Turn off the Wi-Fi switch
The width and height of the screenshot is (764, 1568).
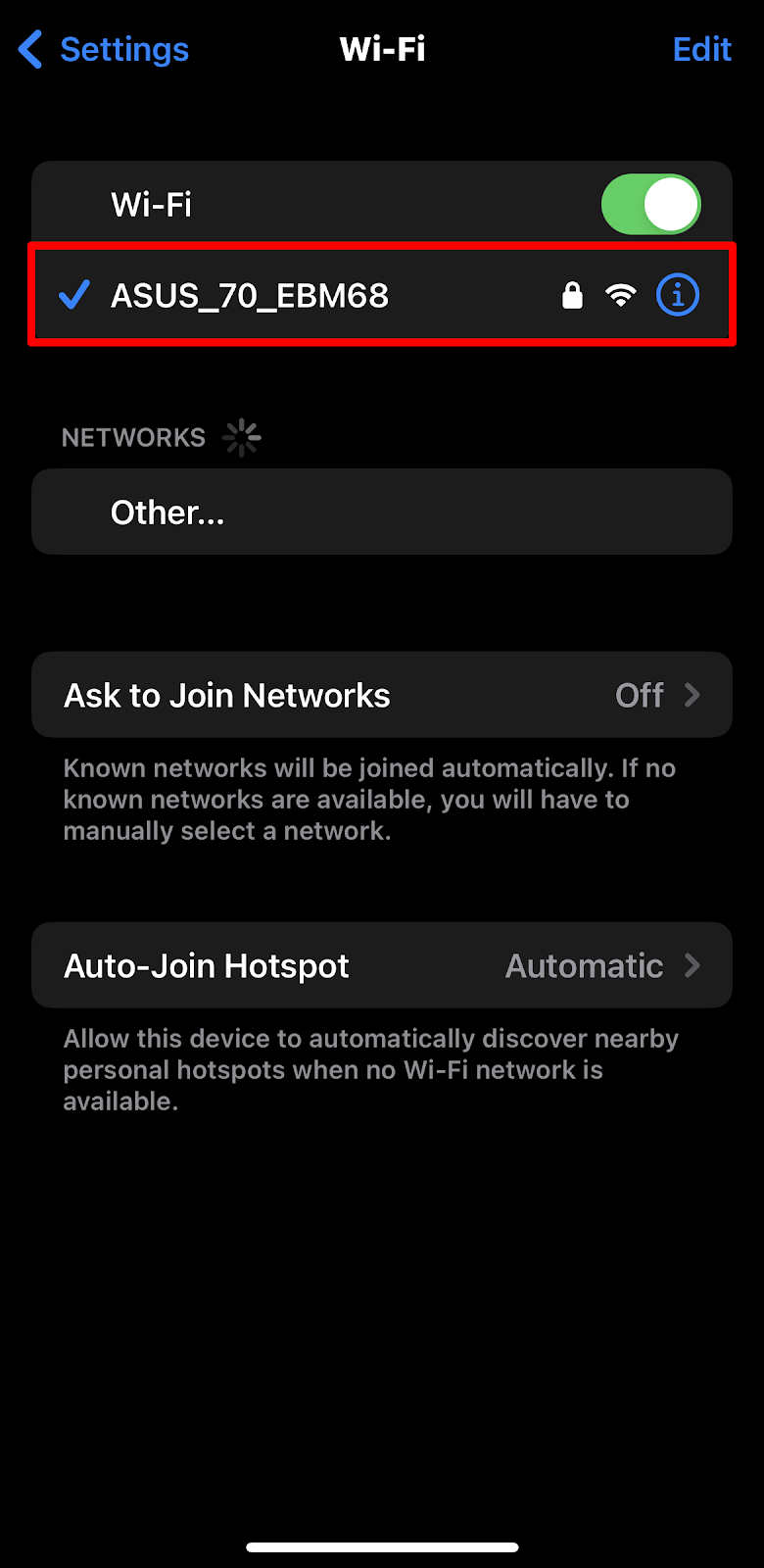651,205
